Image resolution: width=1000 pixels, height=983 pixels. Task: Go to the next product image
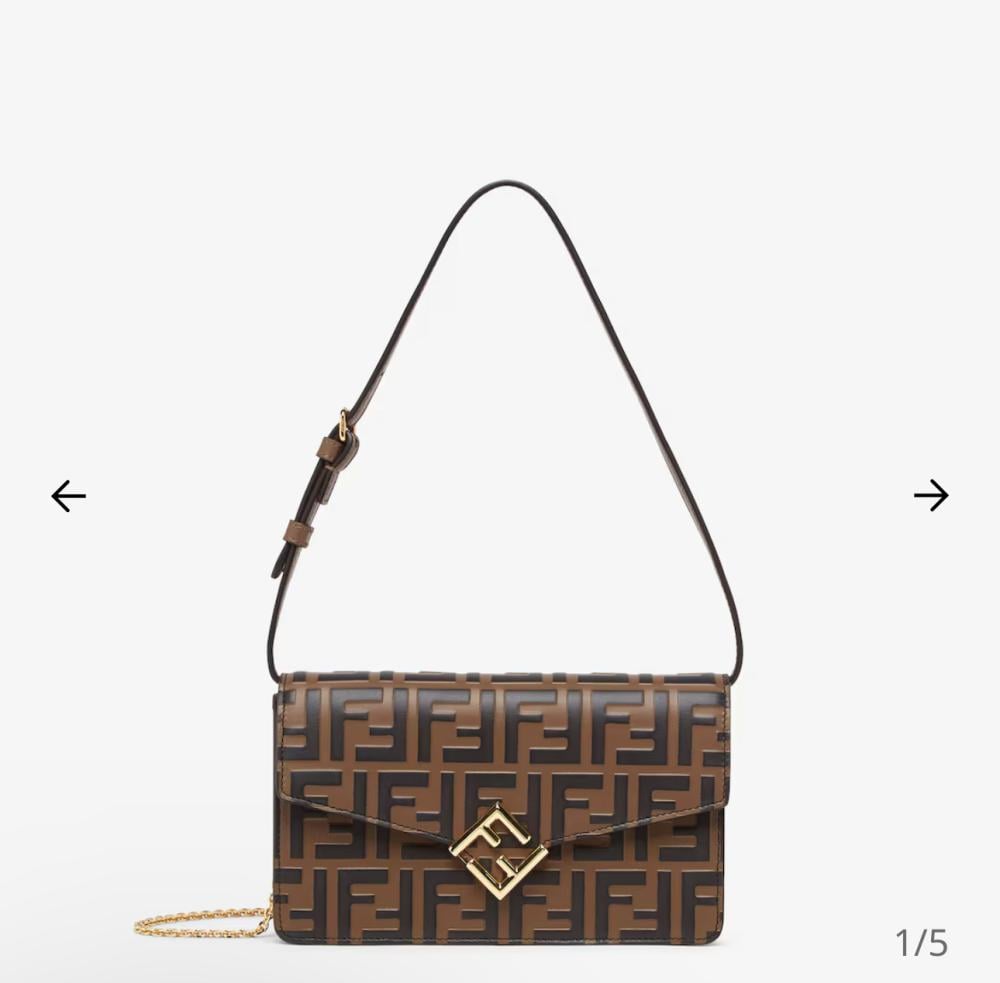click(930, 495)
